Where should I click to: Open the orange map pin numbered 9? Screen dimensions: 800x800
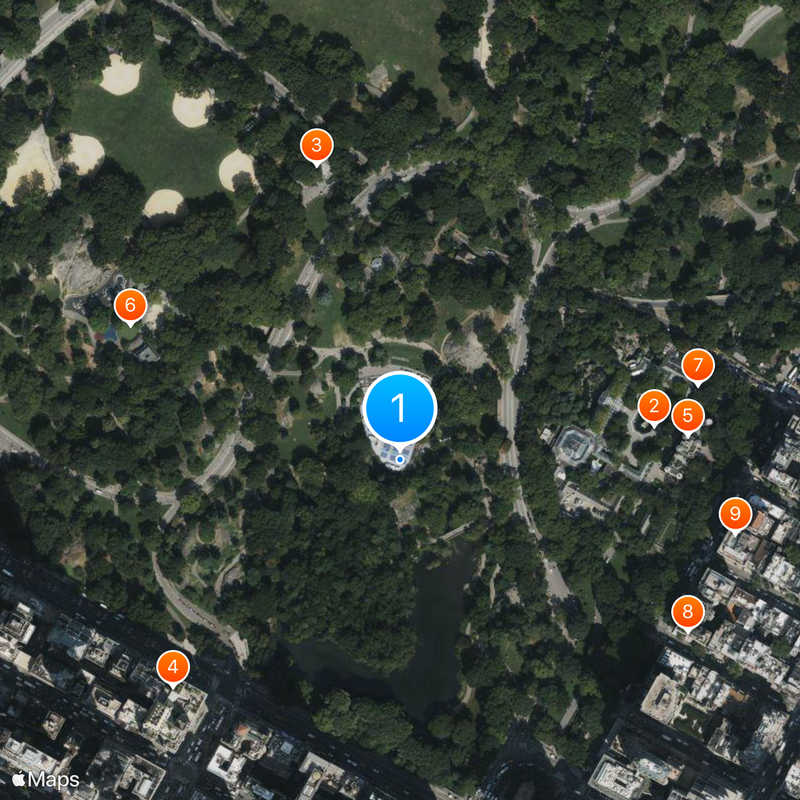coord(735,514)
